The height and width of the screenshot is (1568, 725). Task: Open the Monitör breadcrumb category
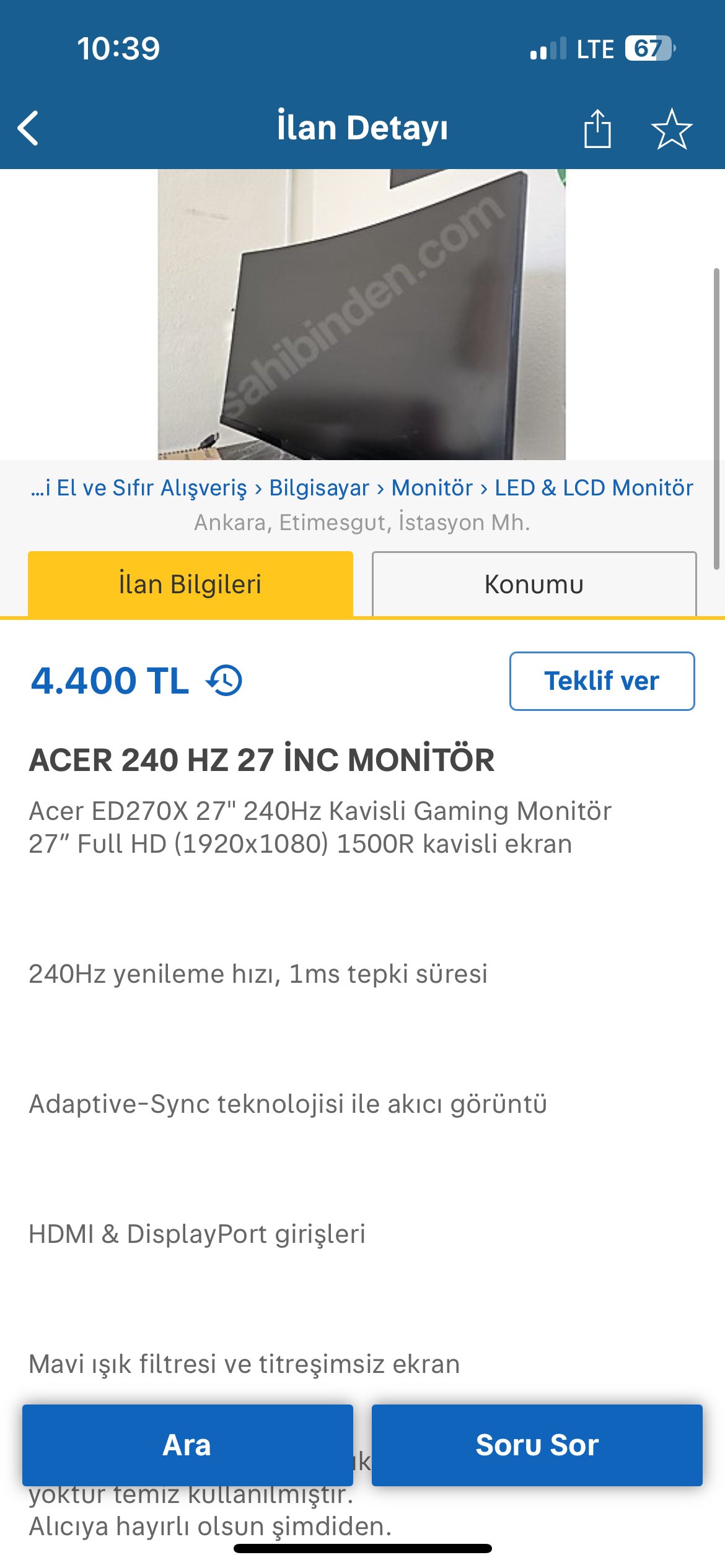click(432, 488)
